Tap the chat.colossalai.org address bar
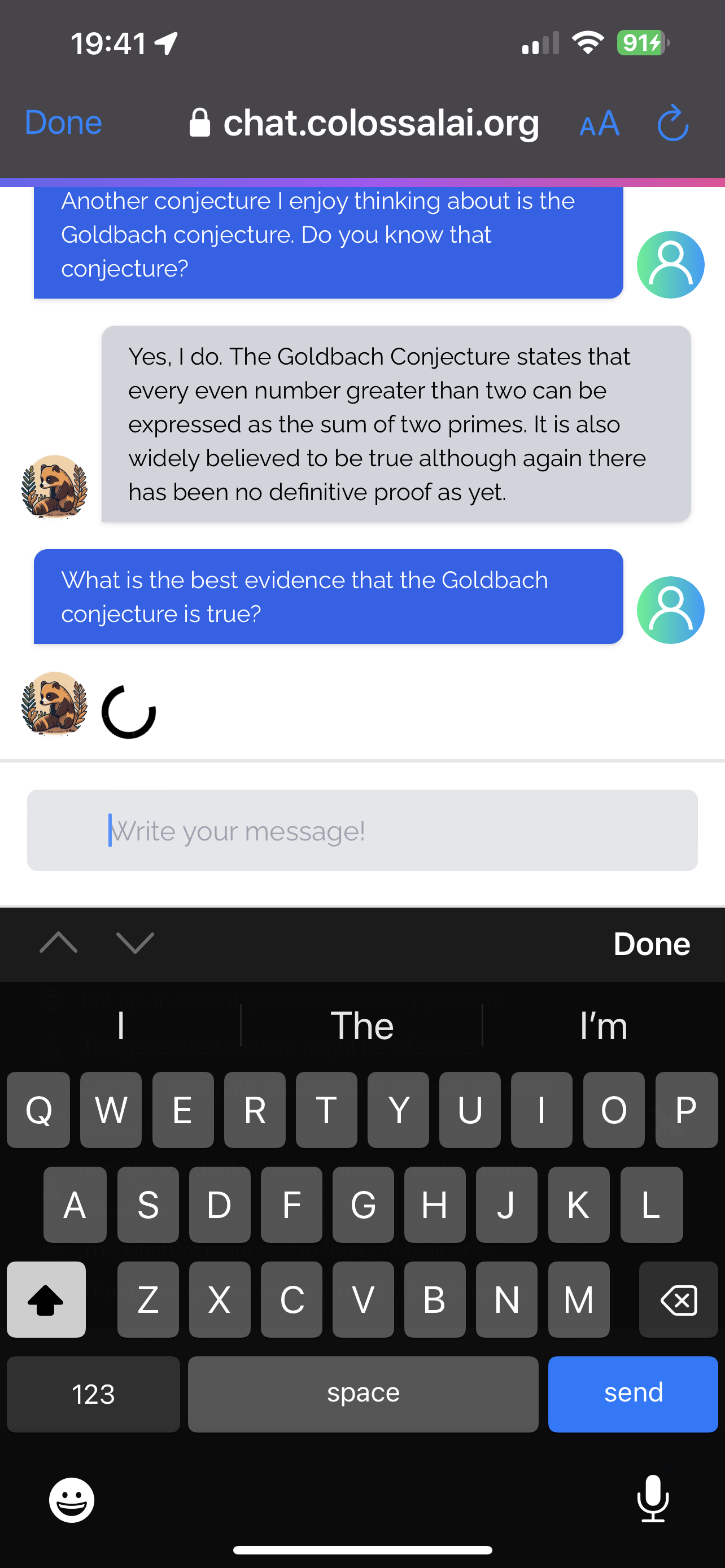Screen dimensions: 725x1568 (x=381, y=122)
